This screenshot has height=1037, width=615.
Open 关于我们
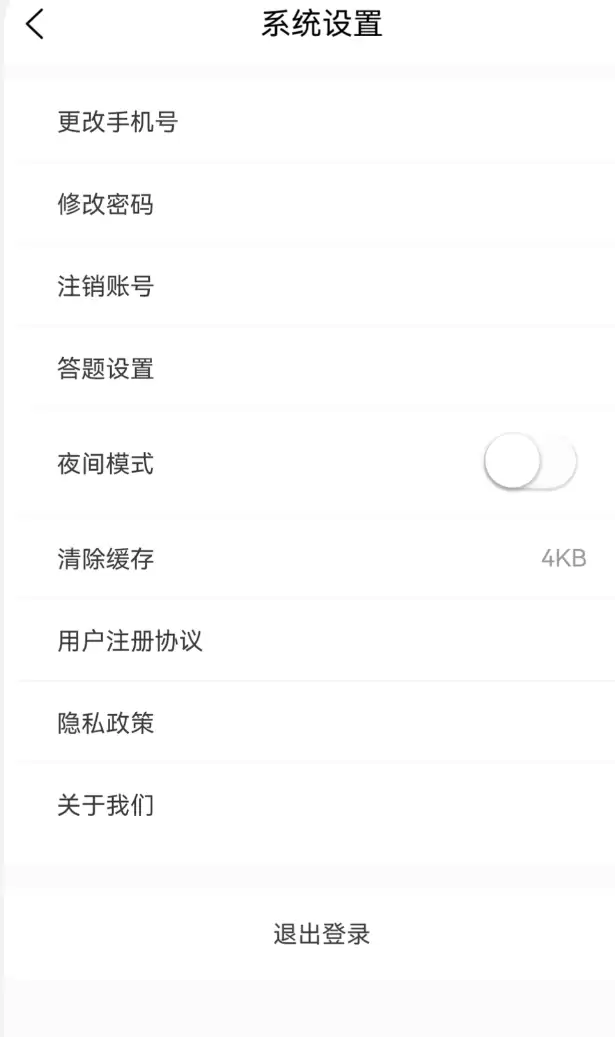click(106, 805)
